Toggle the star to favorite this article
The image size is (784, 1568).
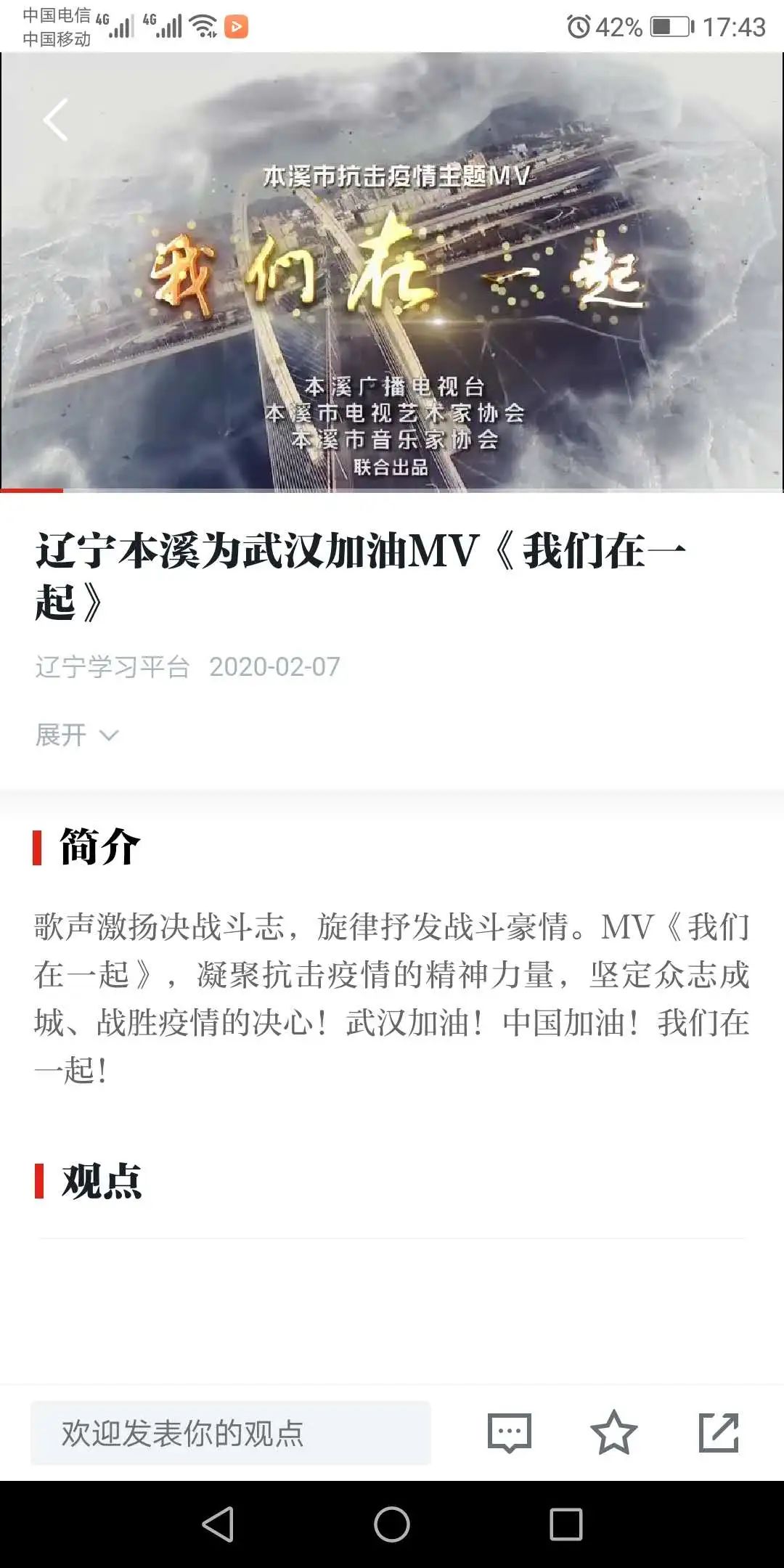[x=614, y=1432]
